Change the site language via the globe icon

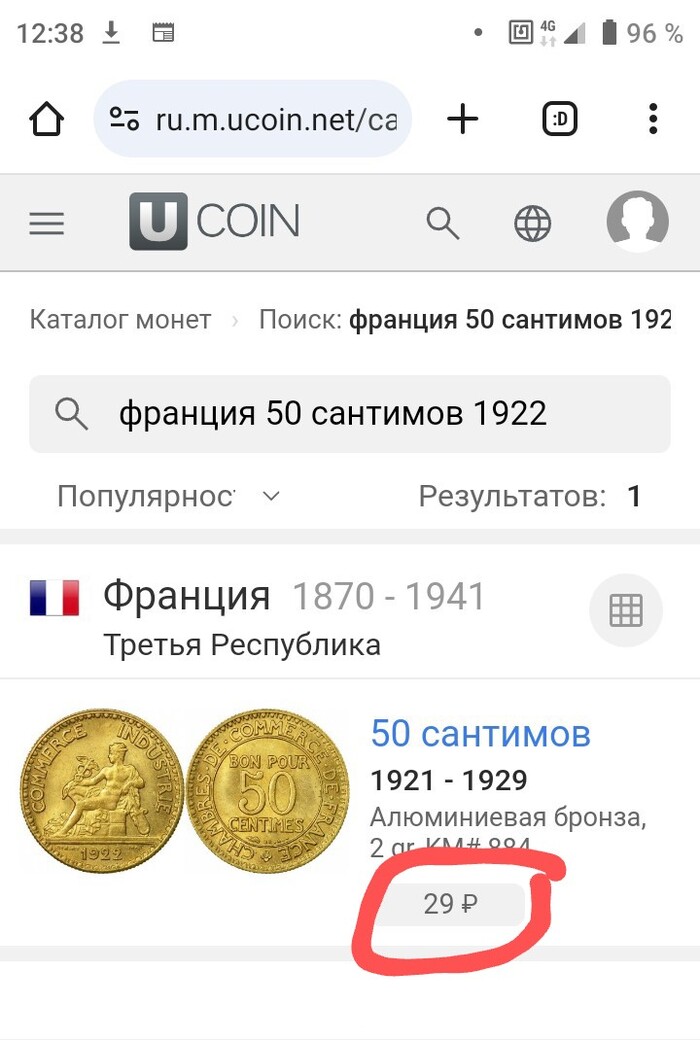(533, 223)
